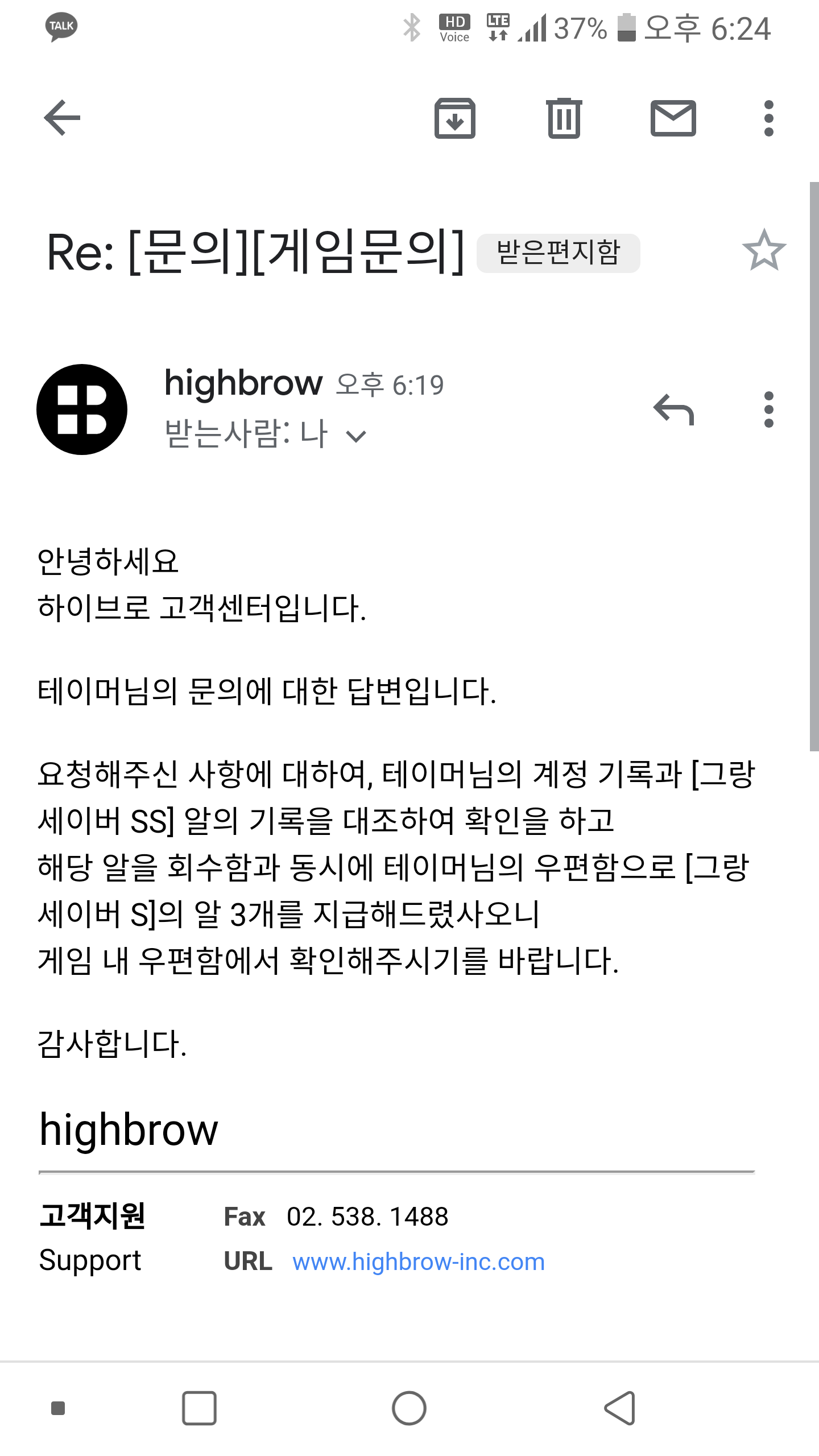Delete this email
The image size is (819, 1456).
(564, 118)
